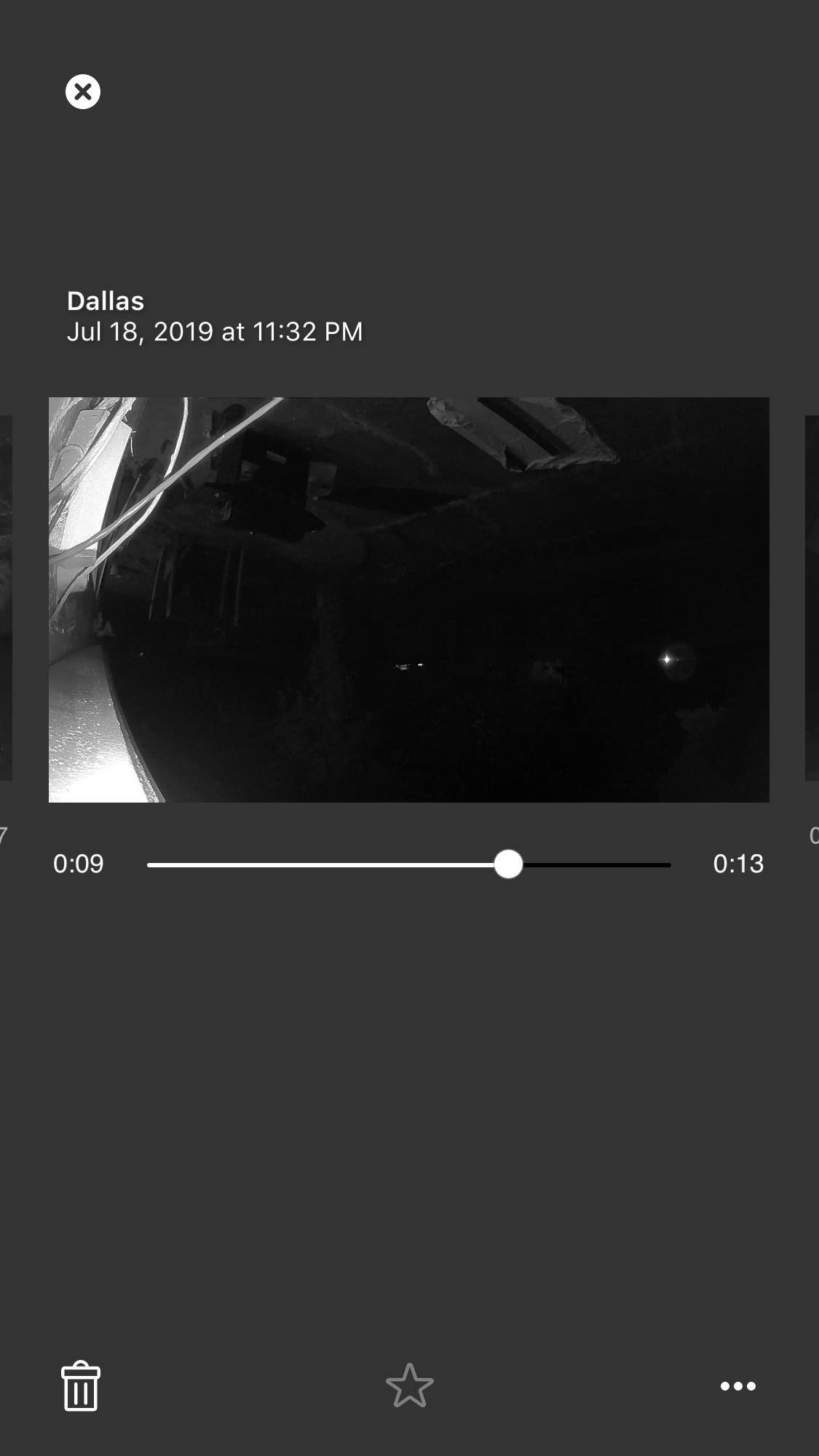The image size is (819, 1456).
Task: Tap the playback scrubber handle
Action: [508, 864]
